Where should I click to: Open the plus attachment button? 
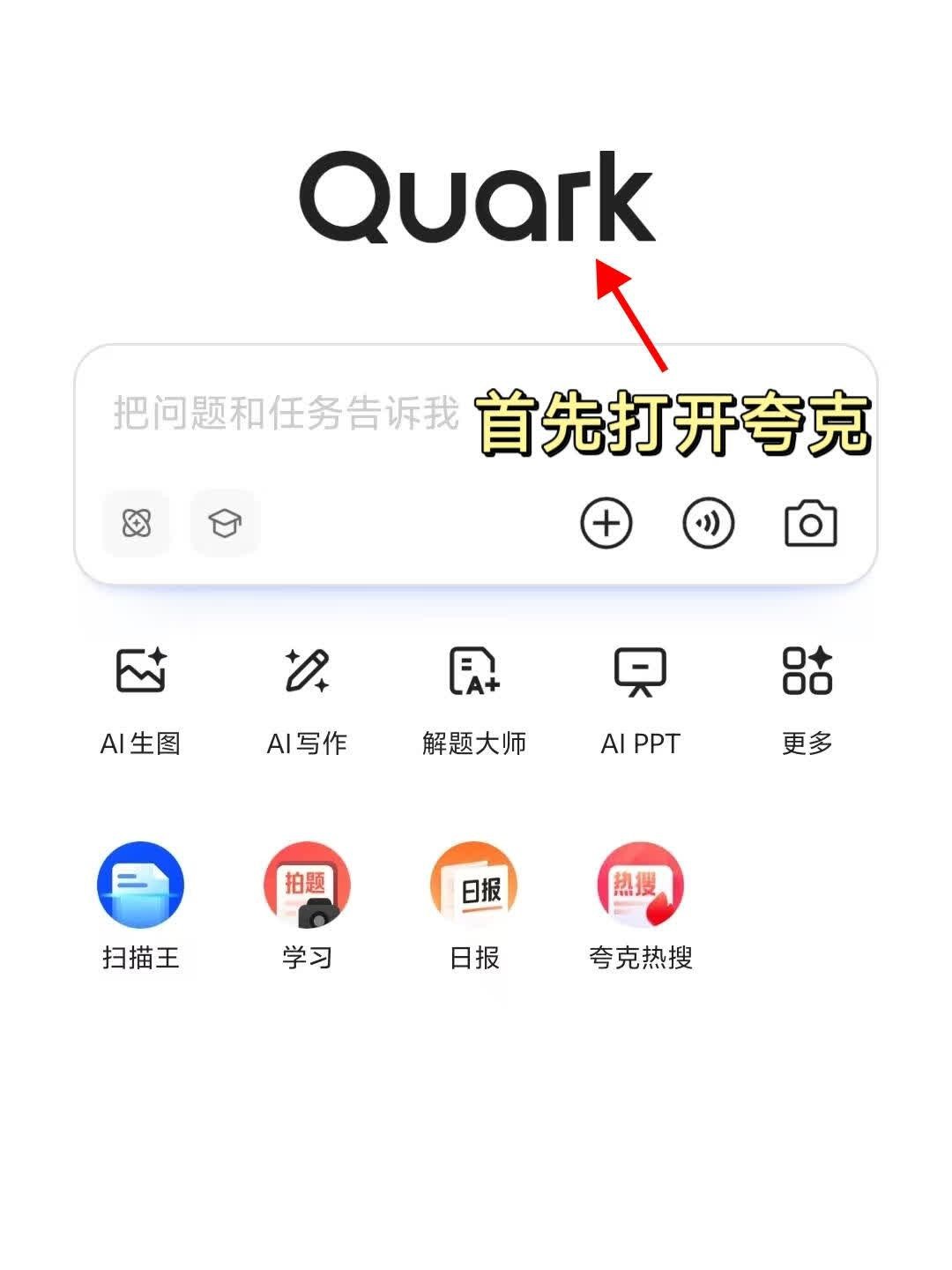[606, 523]
